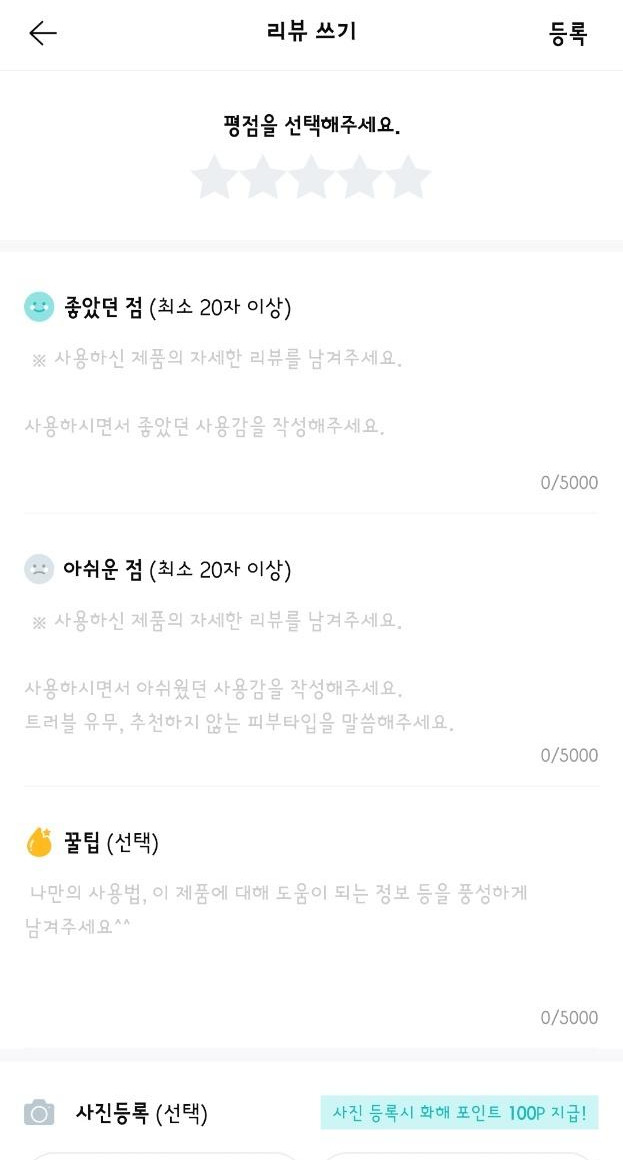623x1160 pixels.
Task: Go back using the arrow icon
Action: 43,33
